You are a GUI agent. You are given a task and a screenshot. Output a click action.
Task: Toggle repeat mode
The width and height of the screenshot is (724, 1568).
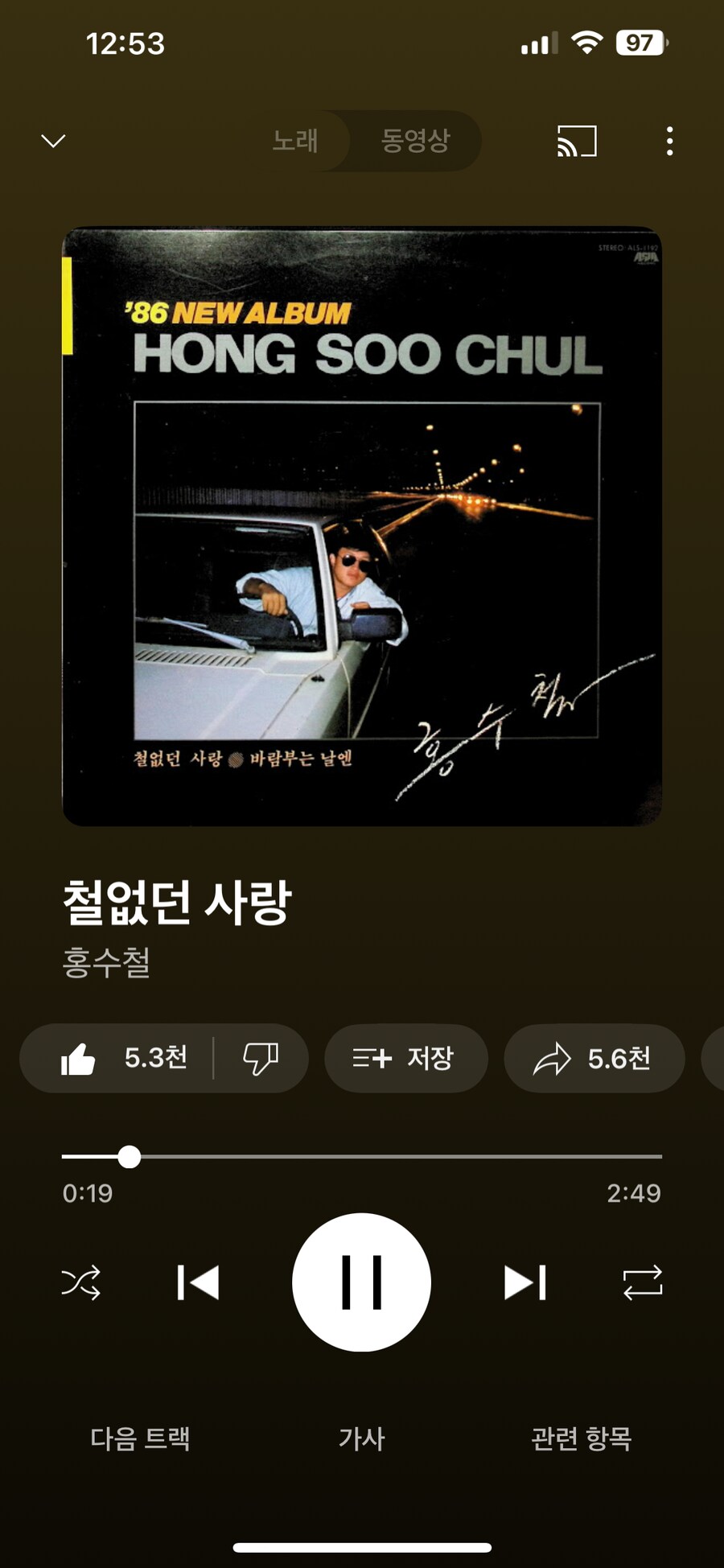point(642,1282)
